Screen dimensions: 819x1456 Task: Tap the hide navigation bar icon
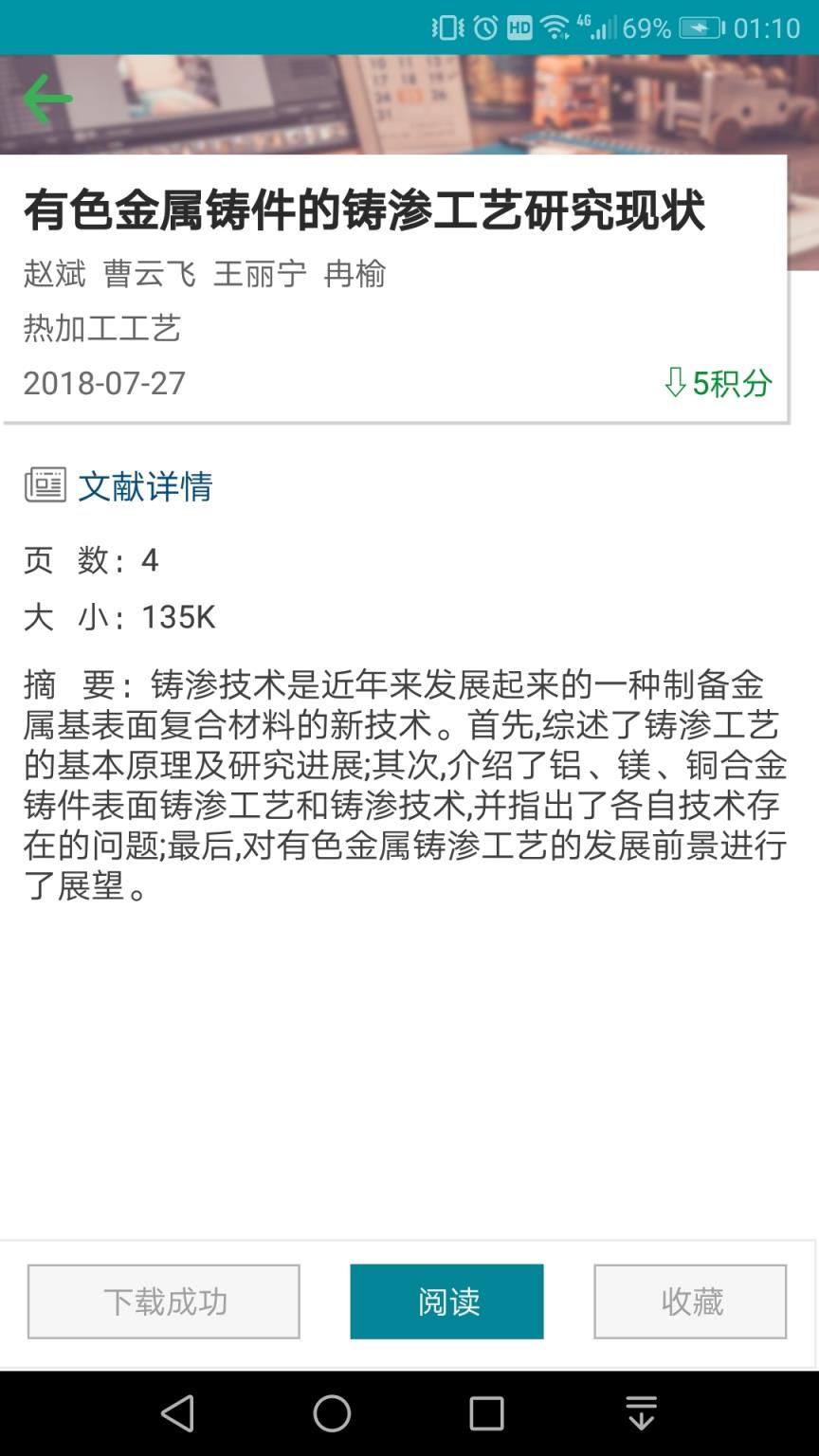coord(641,1411)
